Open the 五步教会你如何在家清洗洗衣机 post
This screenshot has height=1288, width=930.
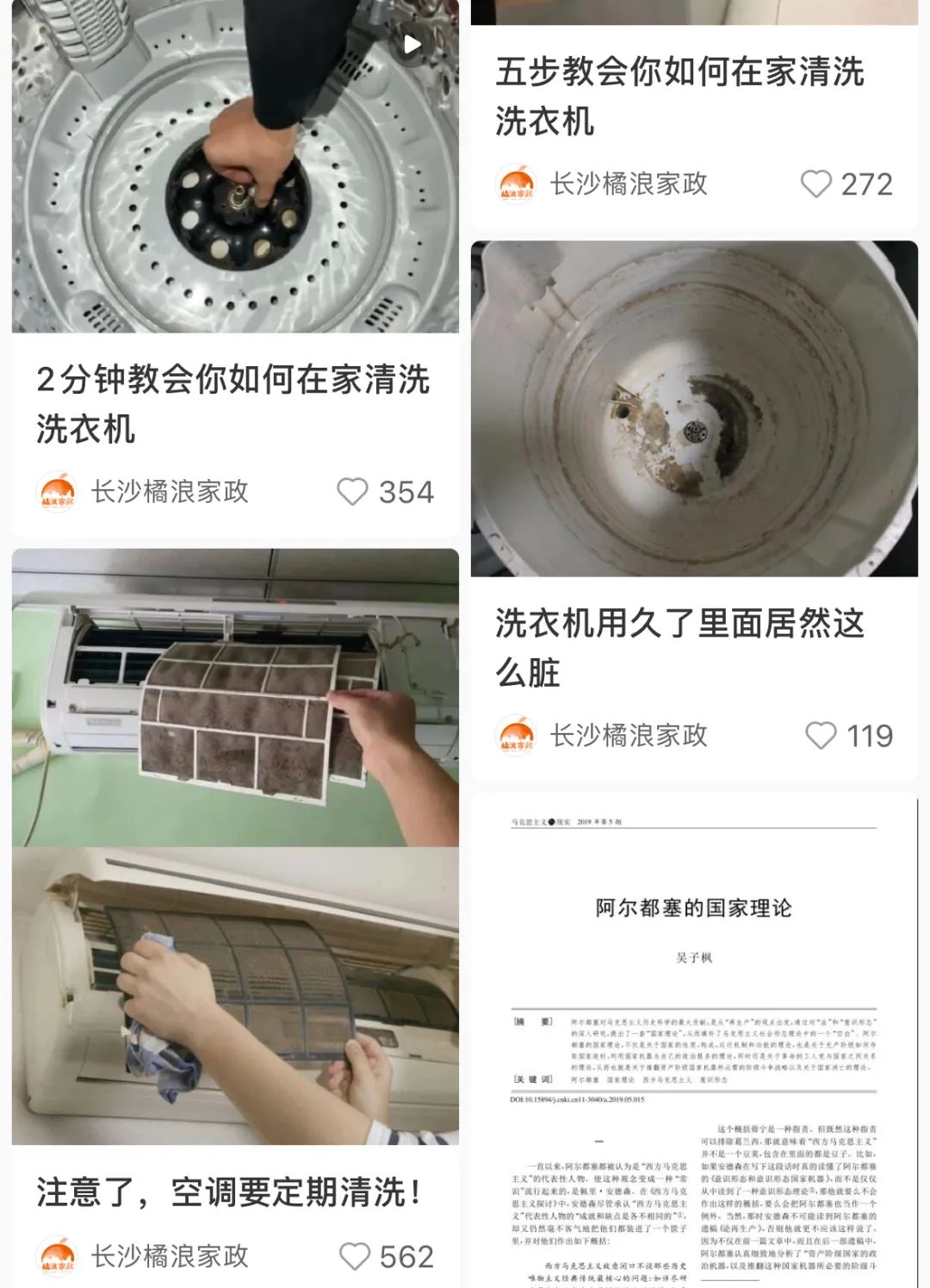pos(679,96)
